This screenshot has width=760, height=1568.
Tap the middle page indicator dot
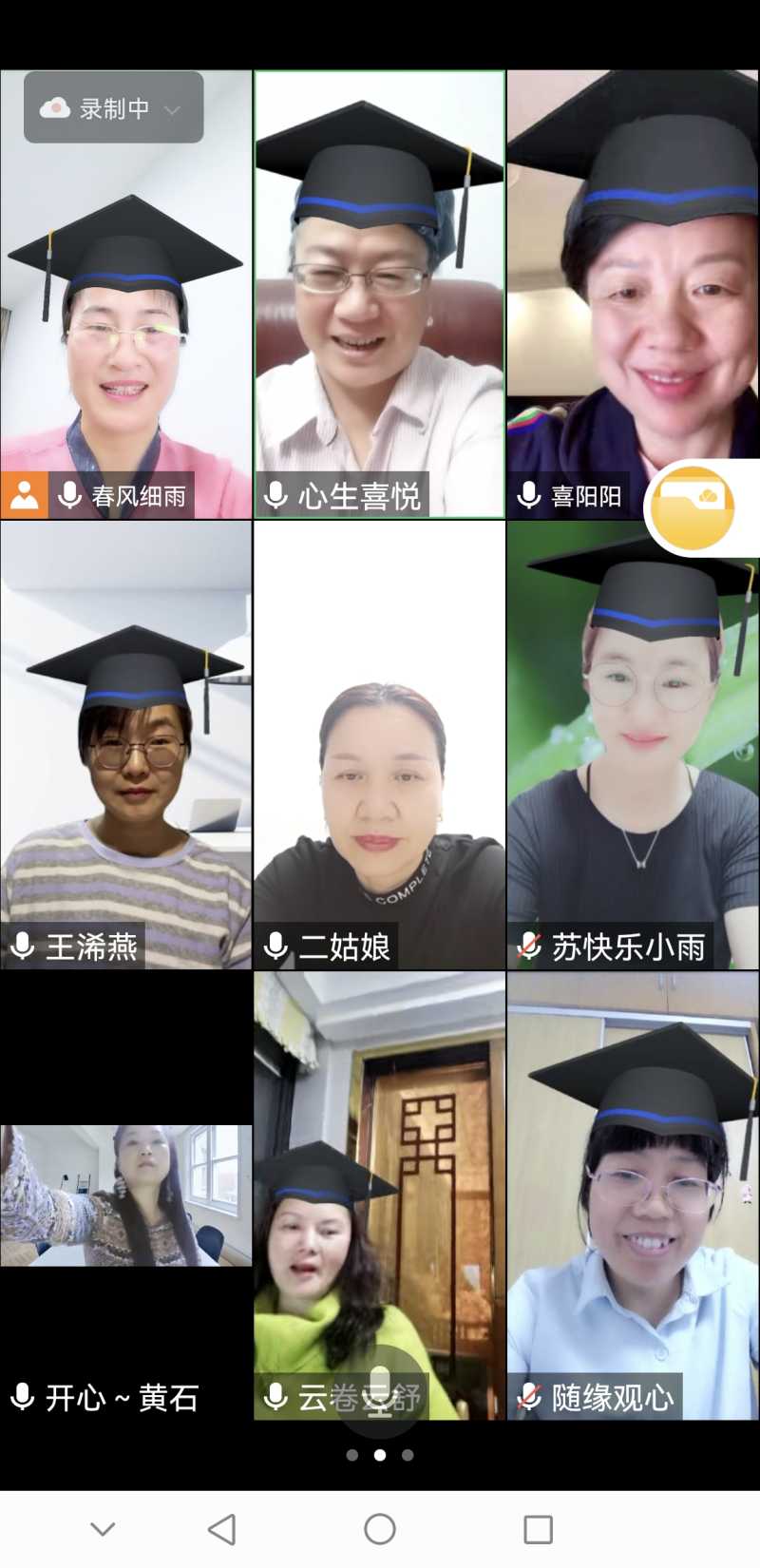tap(379, 1455)
